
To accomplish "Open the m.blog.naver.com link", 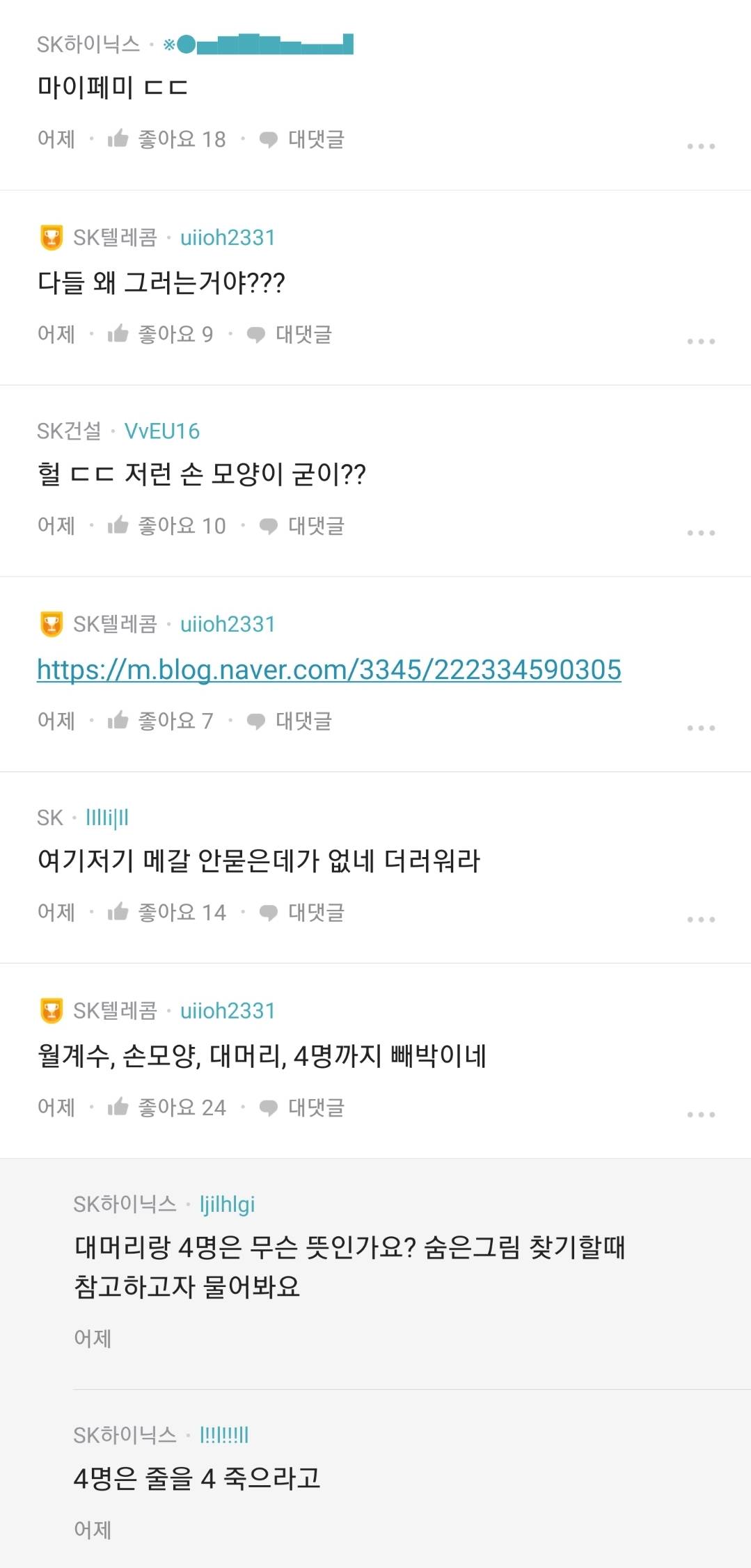I will (x=329, y=670).
